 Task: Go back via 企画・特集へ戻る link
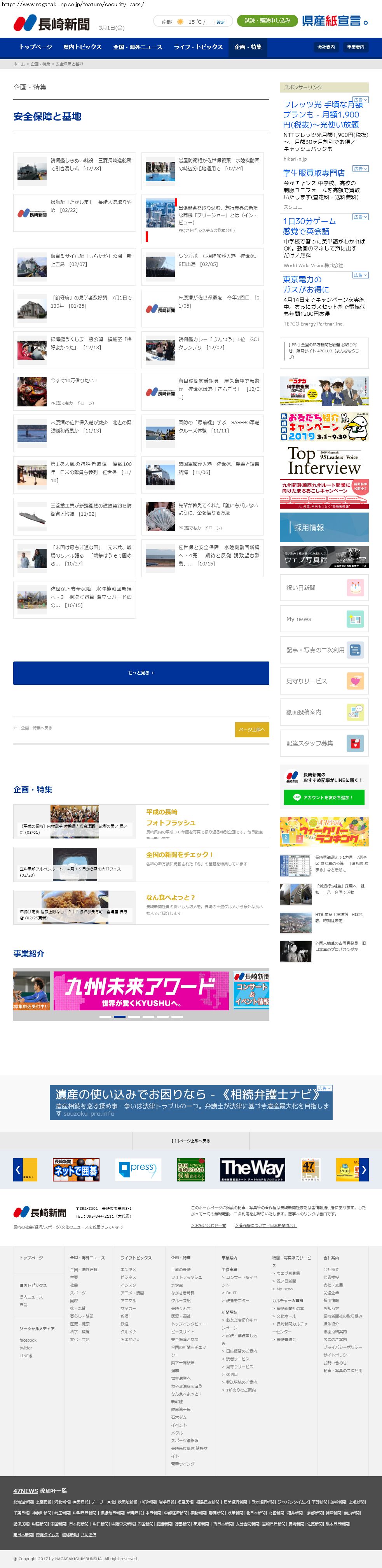click(x=33, y=727)
